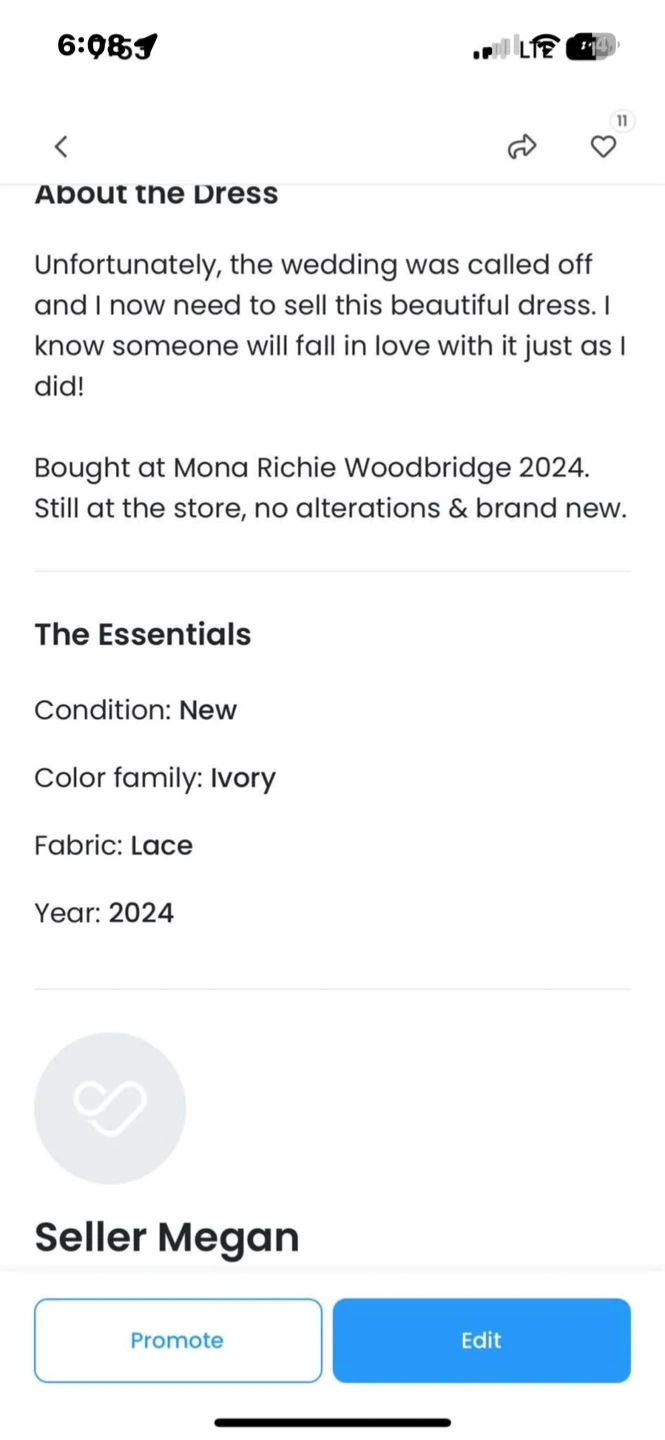The width and height of the screenshot is (665, 1440).
Task: Share this dress listing
Action: click(x=522, y=147)
